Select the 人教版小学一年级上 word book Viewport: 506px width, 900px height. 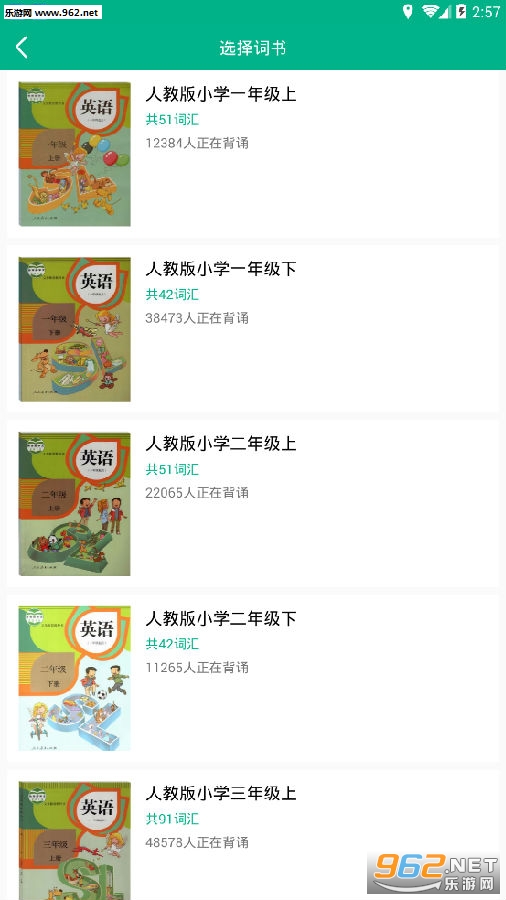(253, 154)
